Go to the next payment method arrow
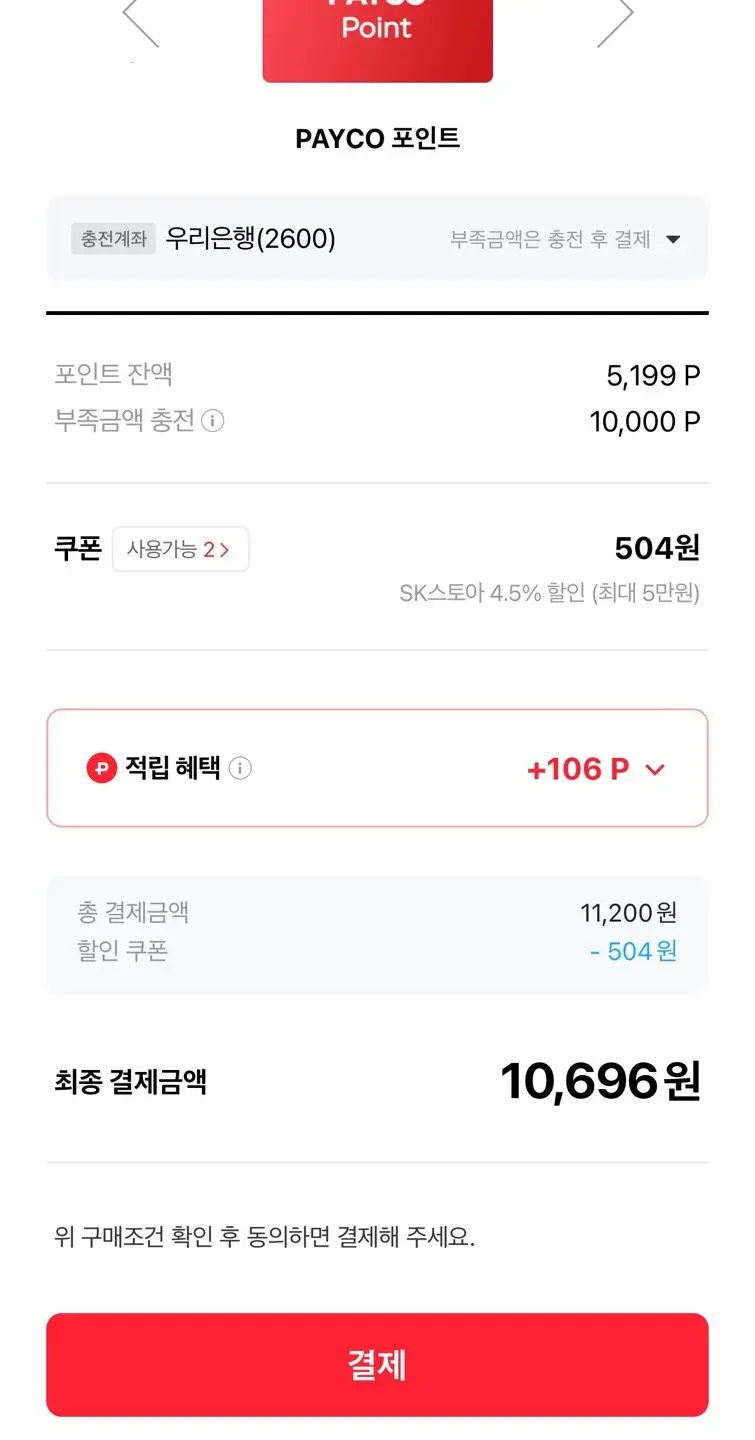 615,20
